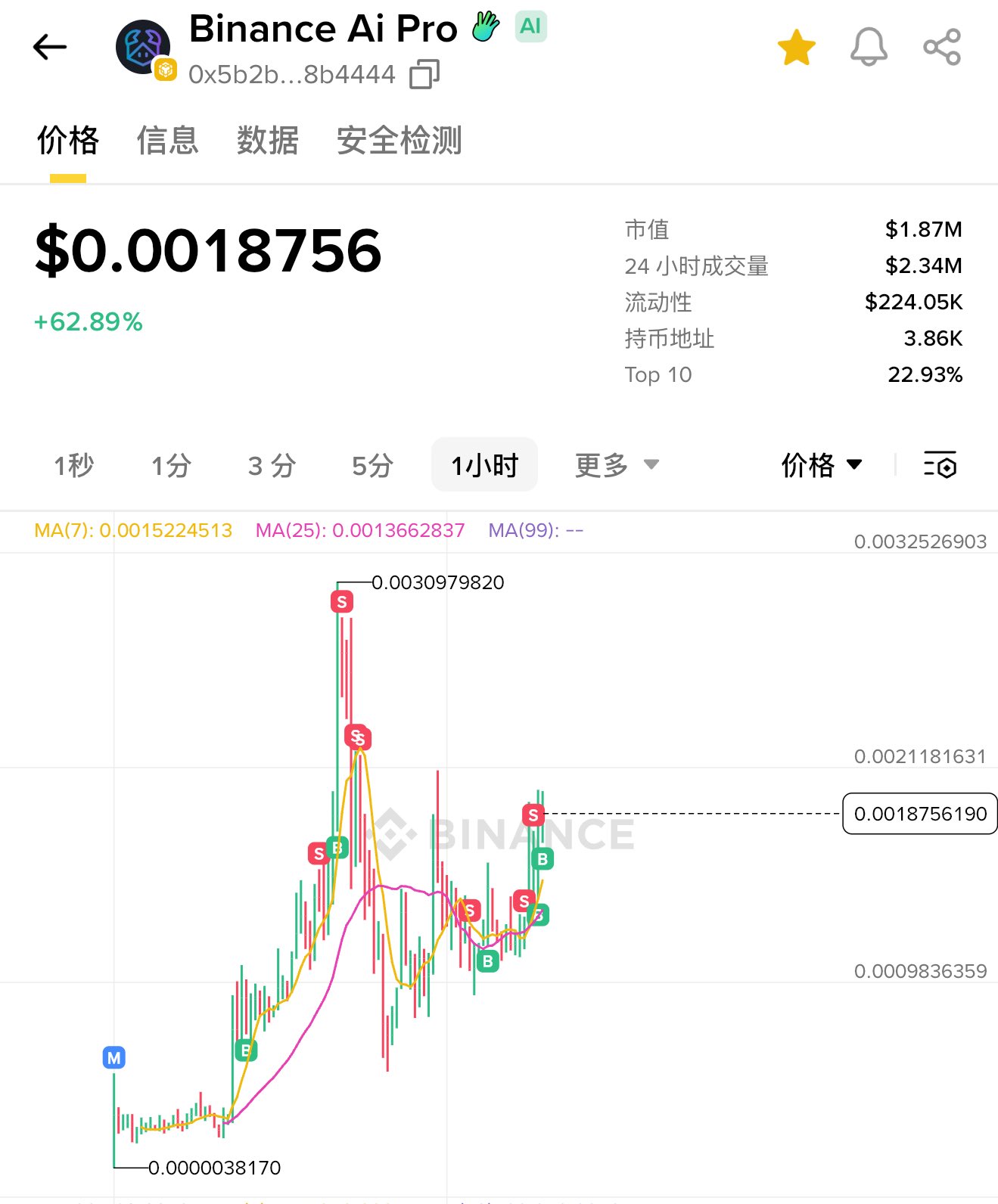Go back using the arrow icon
Screen dimensions: 998x1204
coord(50,47)
